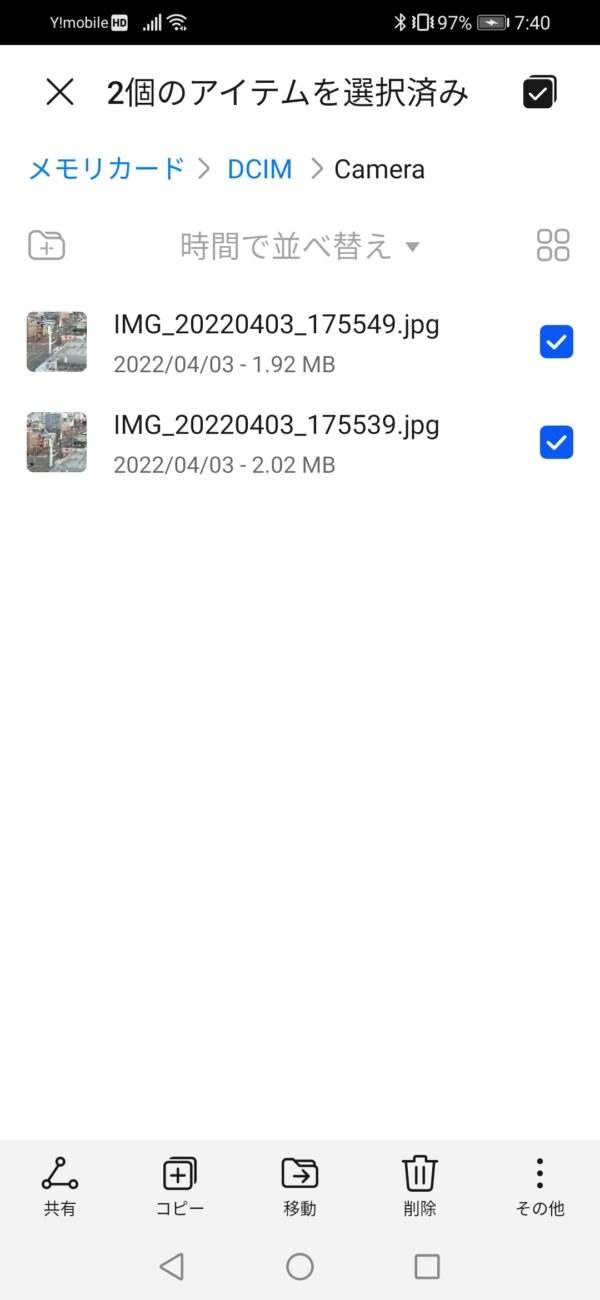Image resolution: width=600 pixels, height=1300 pixels.
Task: Uncheck IMG_20220403_175539.jpg checkbox
Action: 556,442
